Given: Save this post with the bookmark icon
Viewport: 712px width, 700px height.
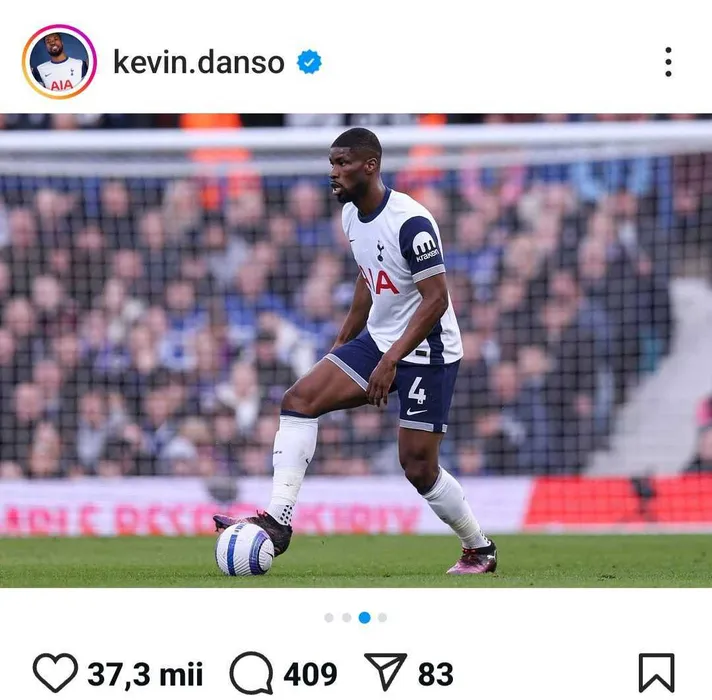Looking at the screenshot, I should [x=656, y=673].
